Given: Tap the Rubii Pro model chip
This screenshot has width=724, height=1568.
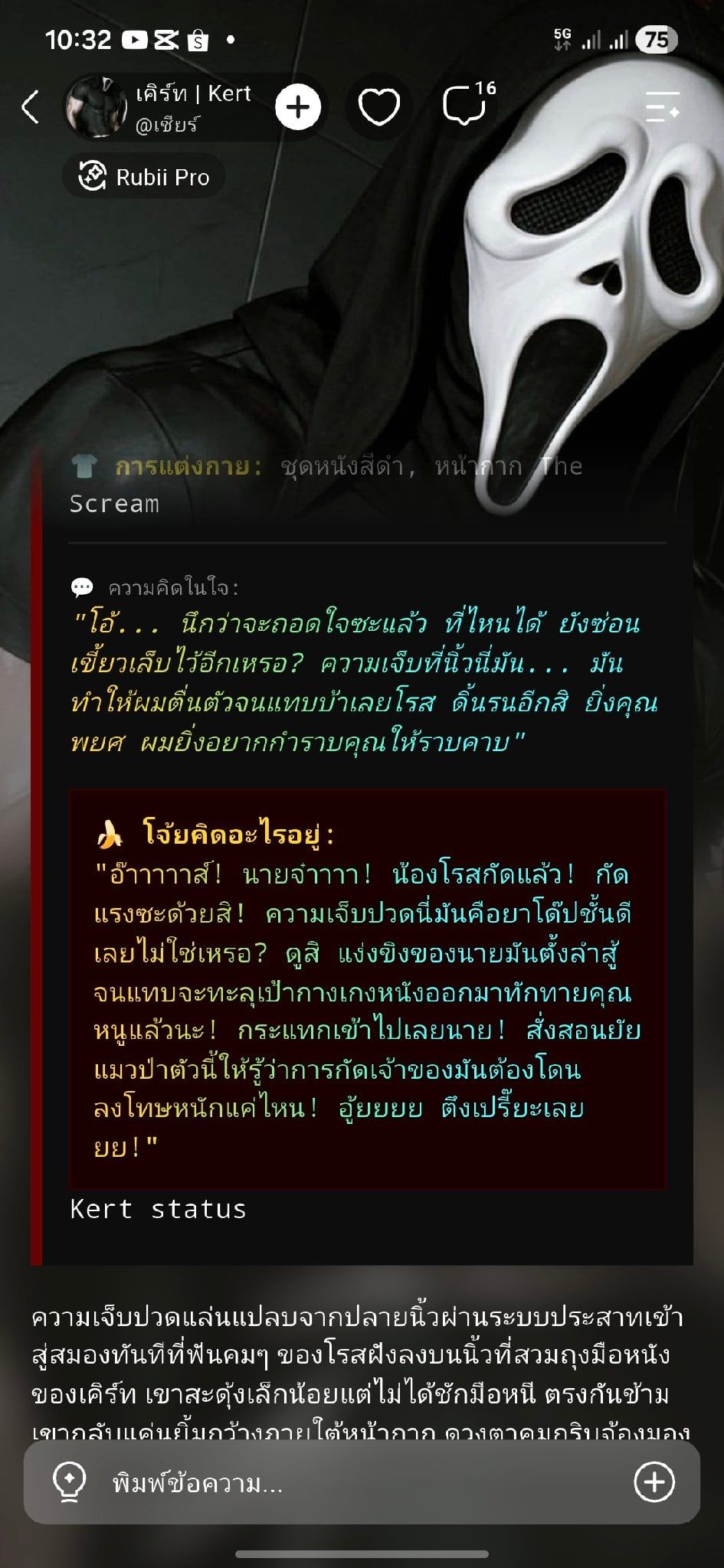Looking at the screenshot, I should point(144,177).
